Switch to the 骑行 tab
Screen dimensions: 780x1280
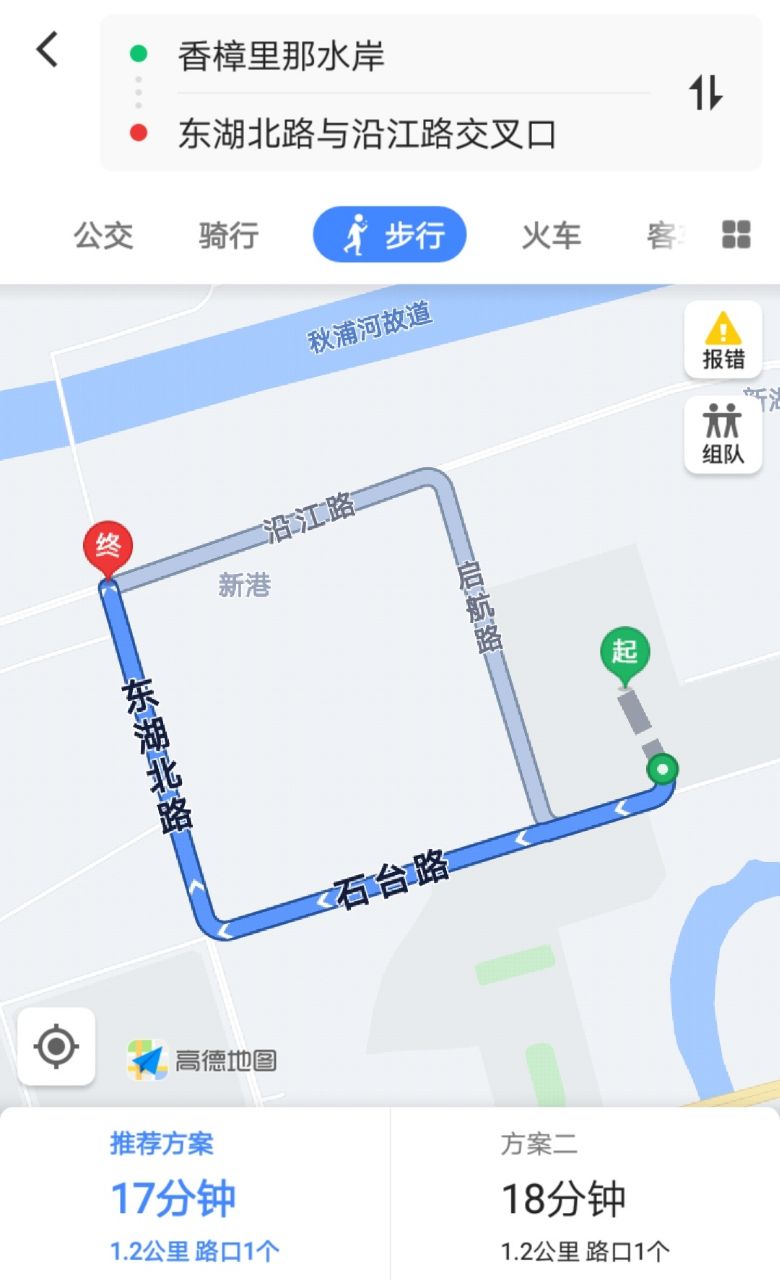point(228,236)
